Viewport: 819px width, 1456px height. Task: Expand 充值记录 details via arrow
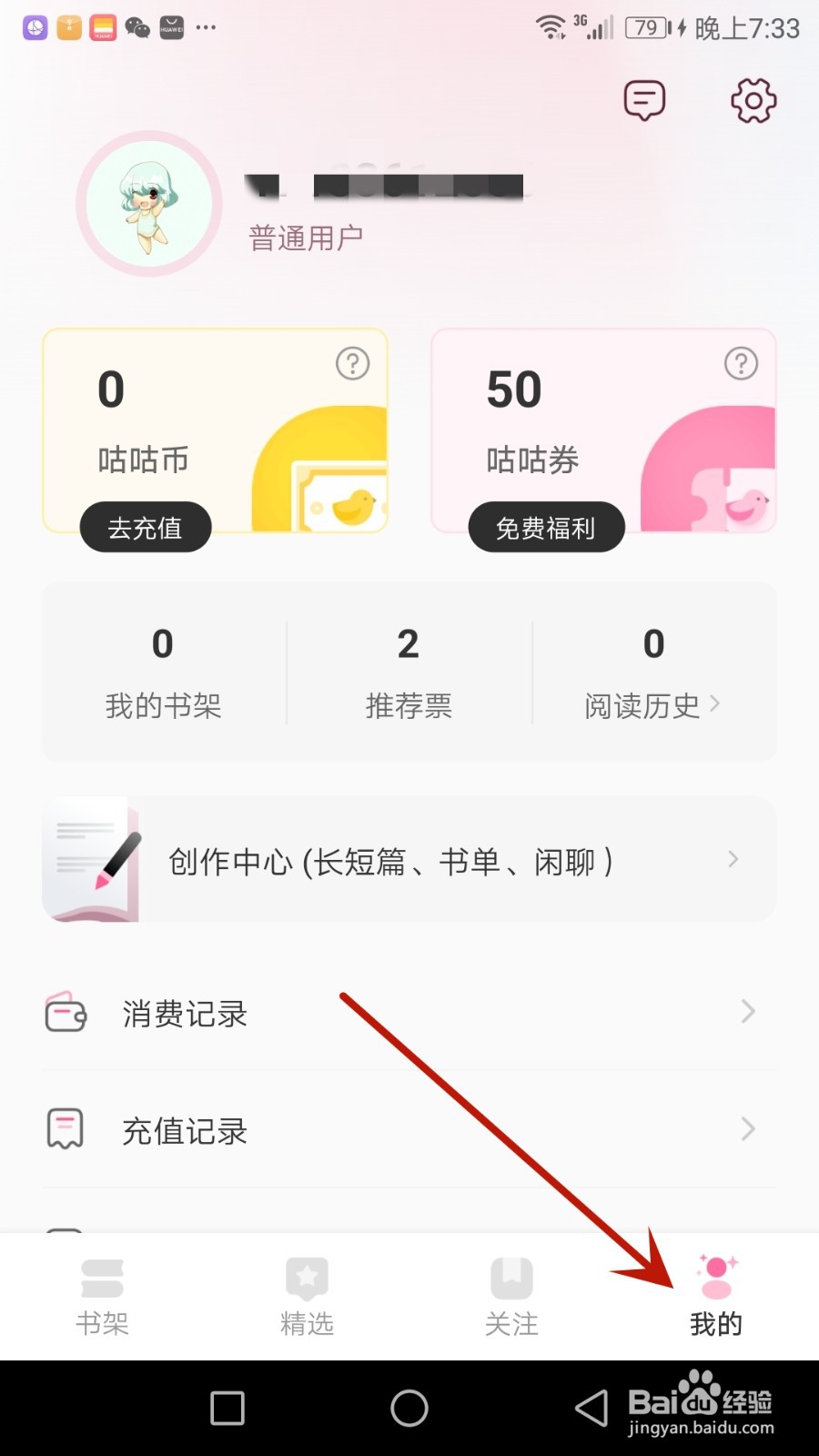747,1128
